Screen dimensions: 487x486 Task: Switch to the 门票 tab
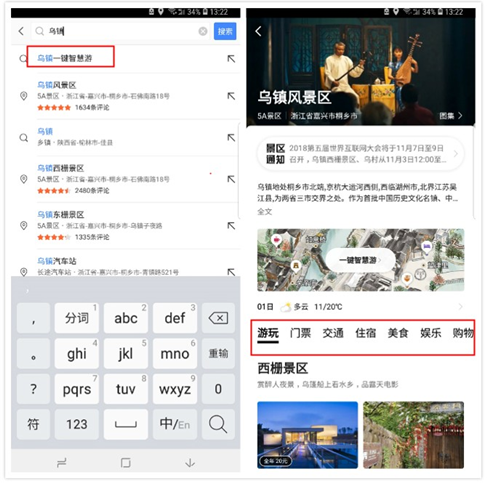[300, 333]
